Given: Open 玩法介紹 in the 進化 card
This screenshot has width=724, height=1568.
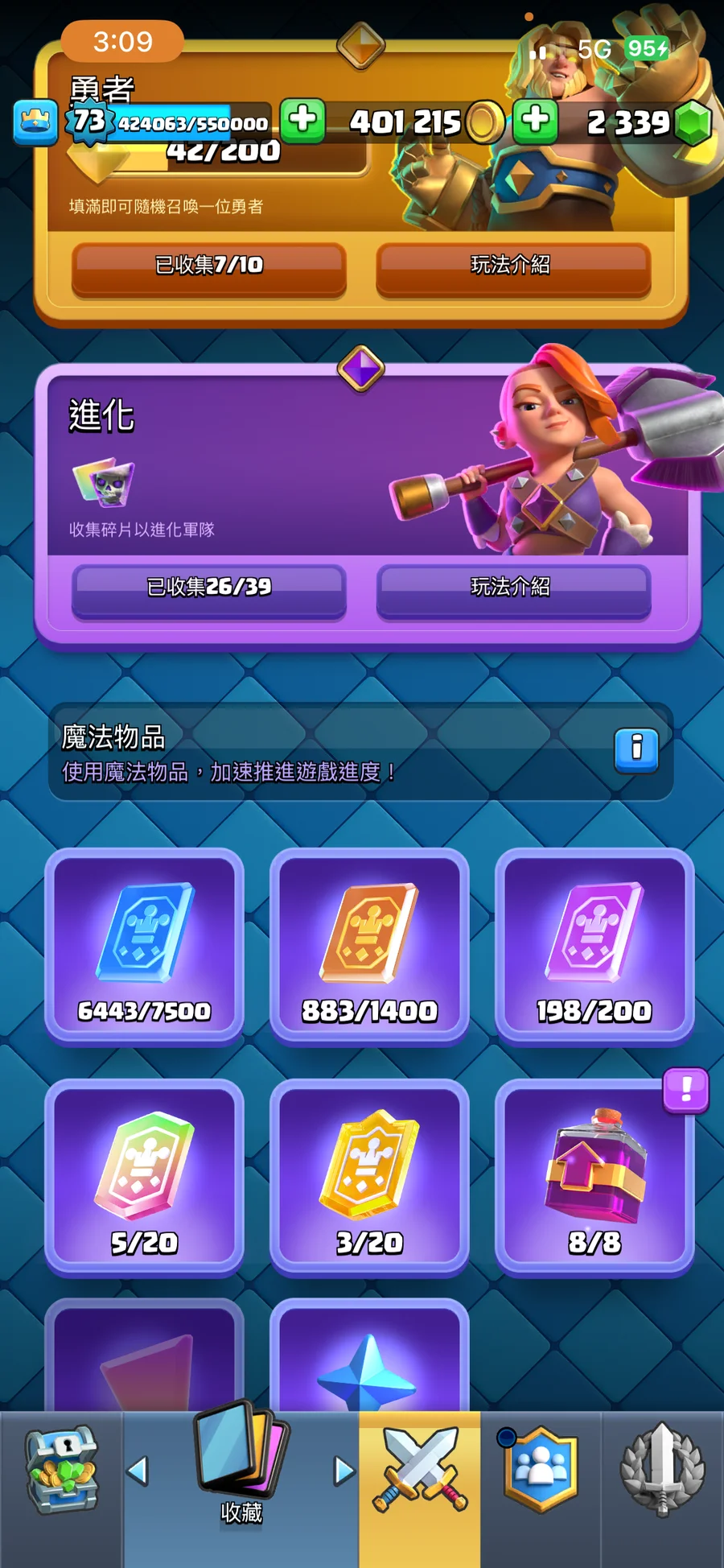Looking at the screenshot, I should pos(512,588).
